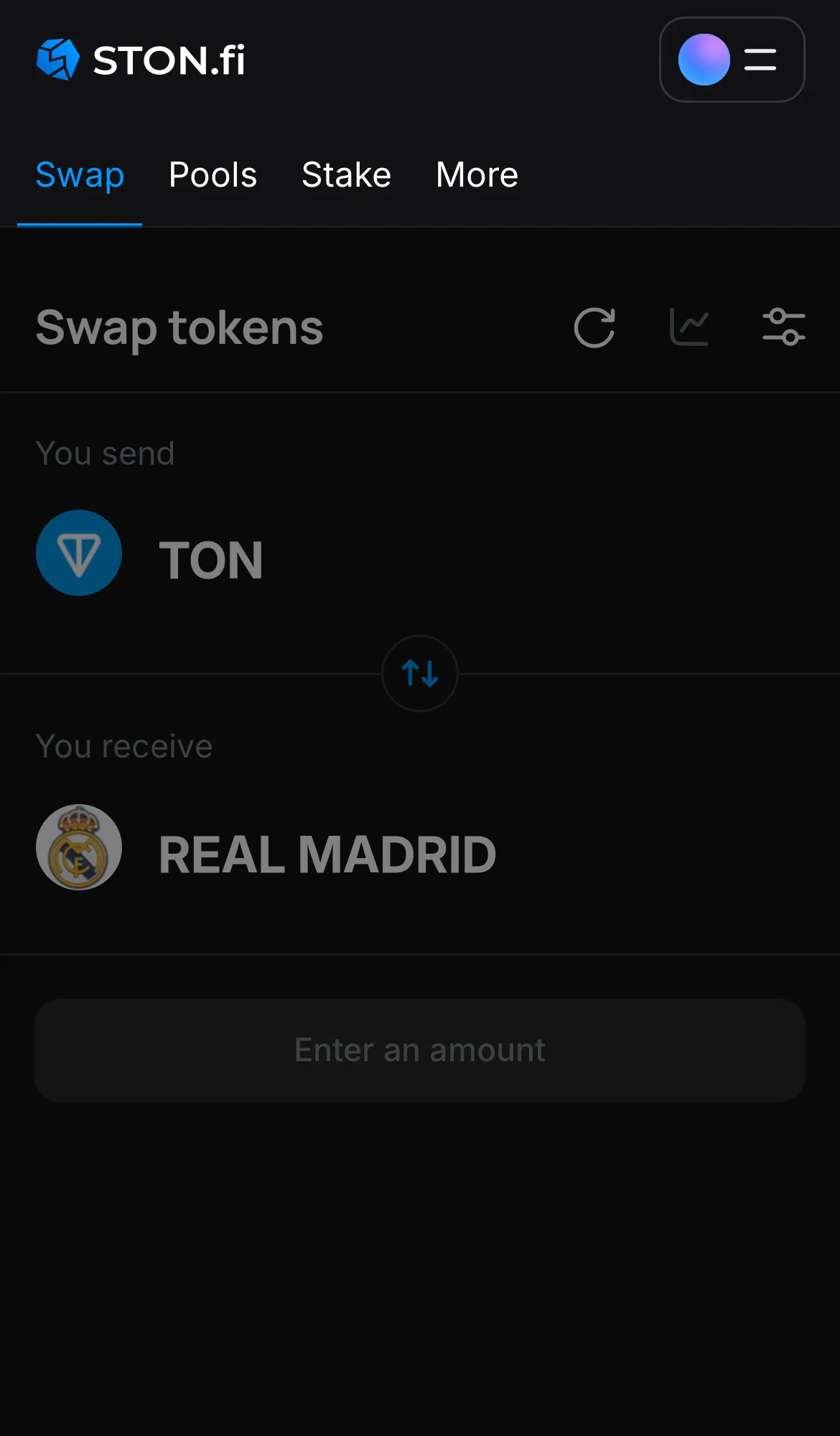Click the TON token logo
Screen dimensions: 840x1436
[x=79, y=553]
